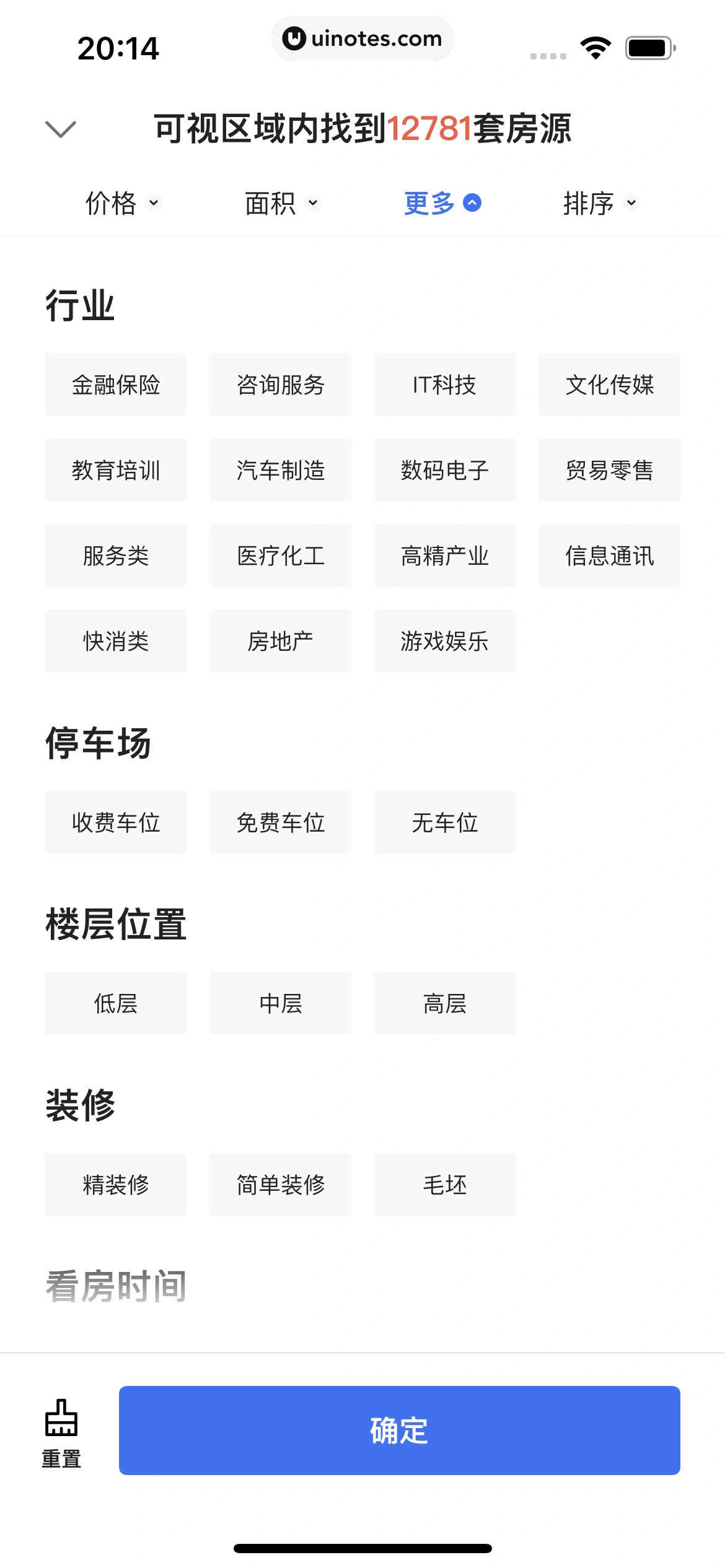
Task: Choose IT科技 industry filter
Action: 444,385
